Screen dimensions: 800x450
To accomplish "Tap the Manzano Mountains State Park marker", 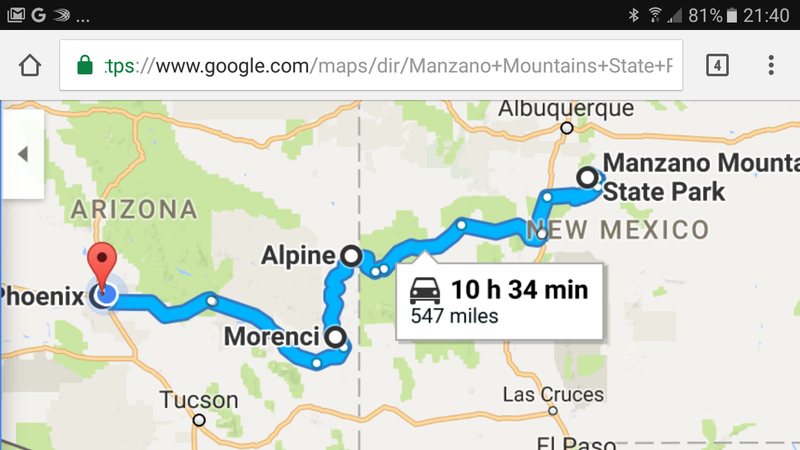I will pyautogui.click(x=587, y=179).
